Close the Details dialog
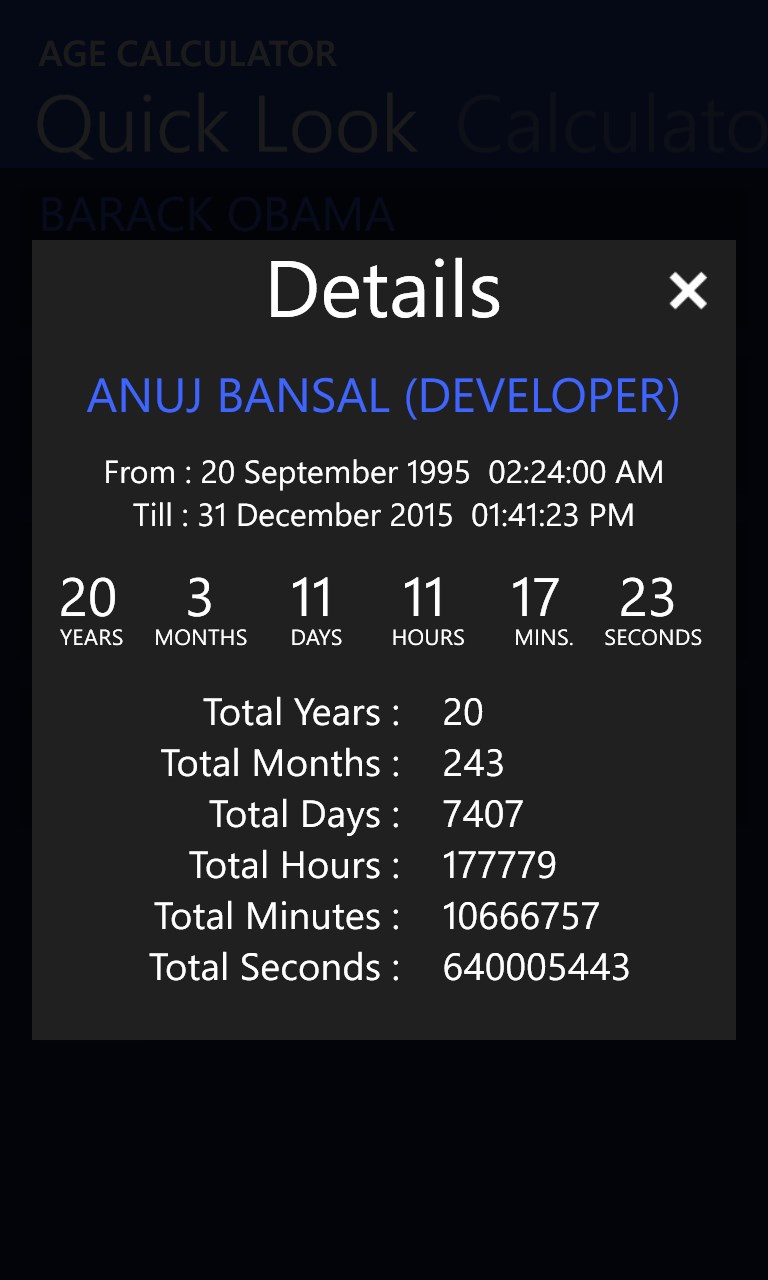Screen dimensions: 768x1280 688,291
